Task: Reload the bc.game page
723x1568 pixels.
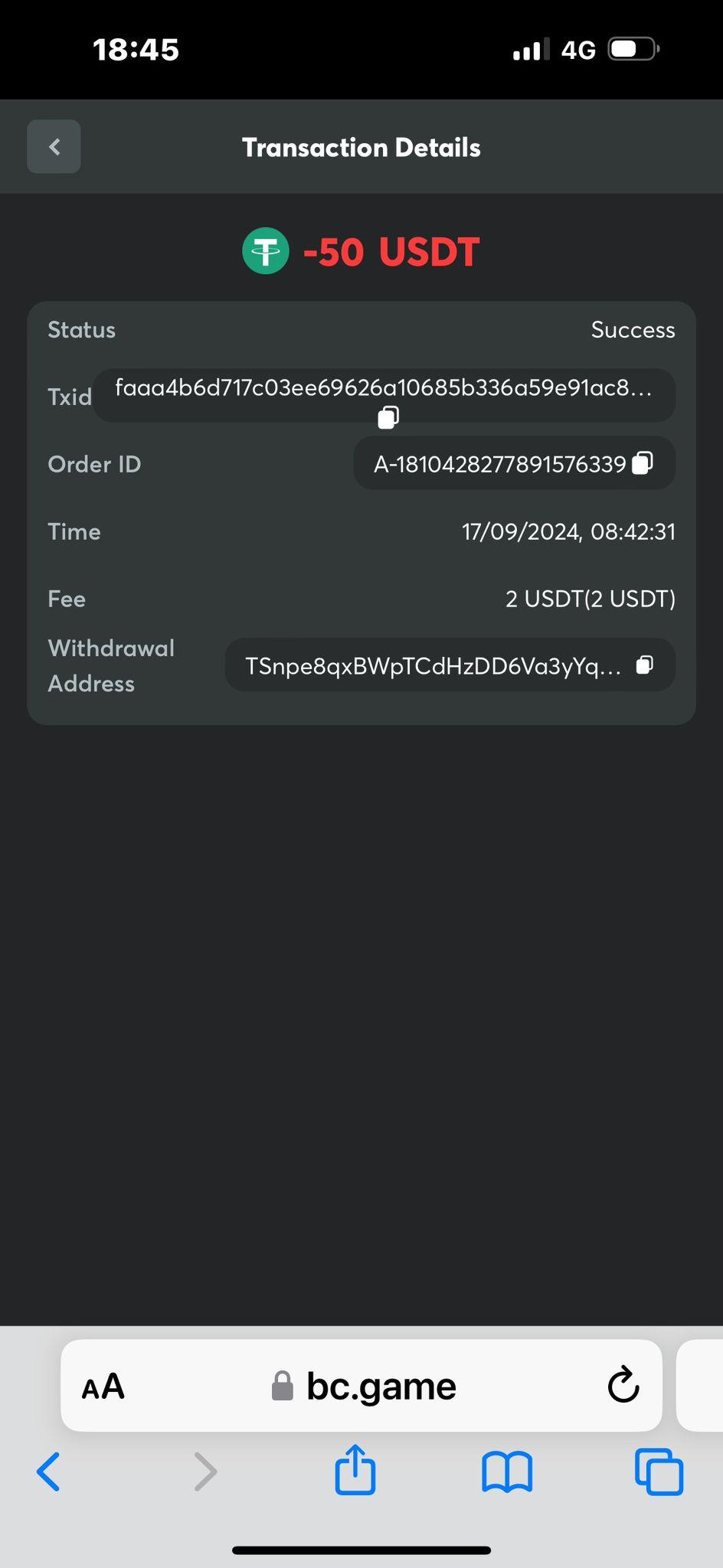Action: [623, 1384]
